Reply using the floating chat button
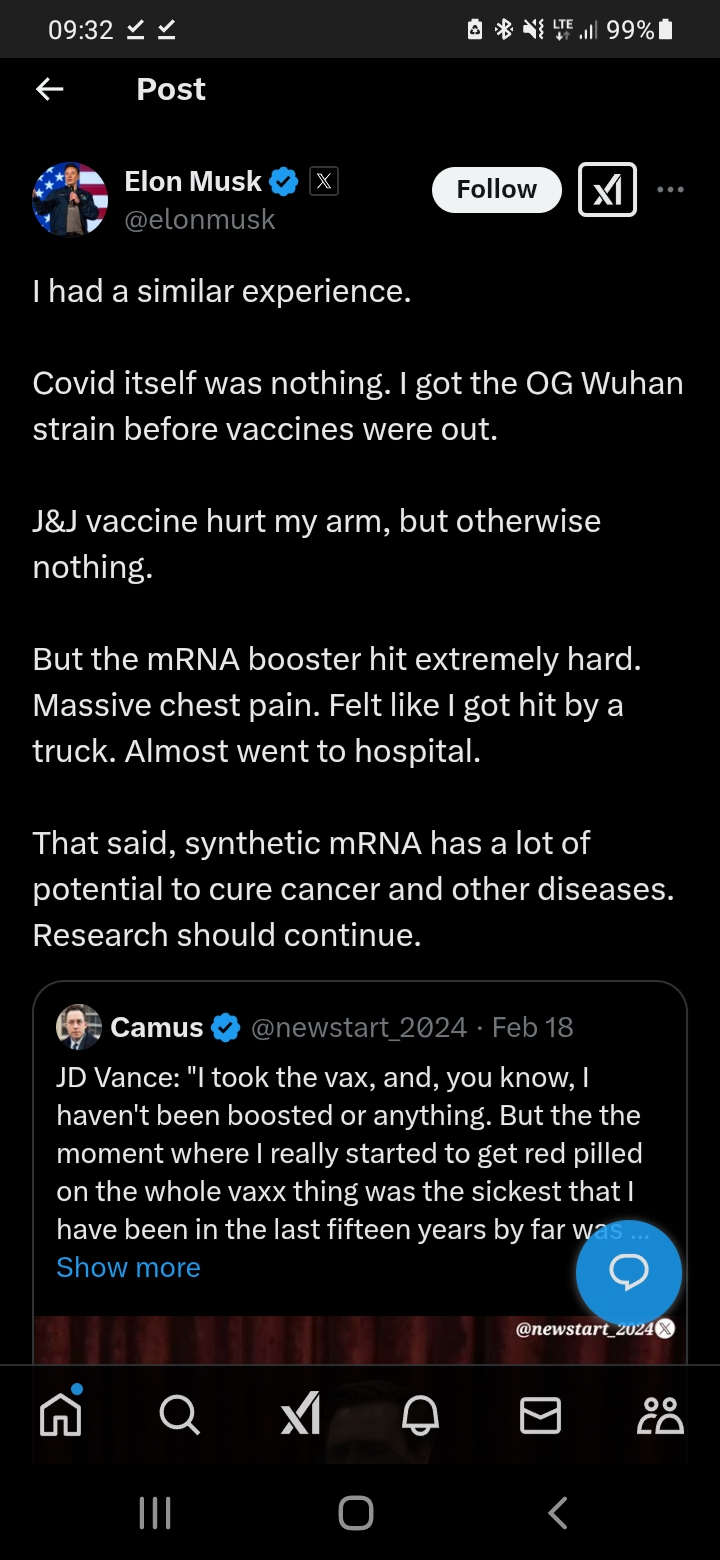The height and width of the screenshot is (1560, 720). (629, 1274)
